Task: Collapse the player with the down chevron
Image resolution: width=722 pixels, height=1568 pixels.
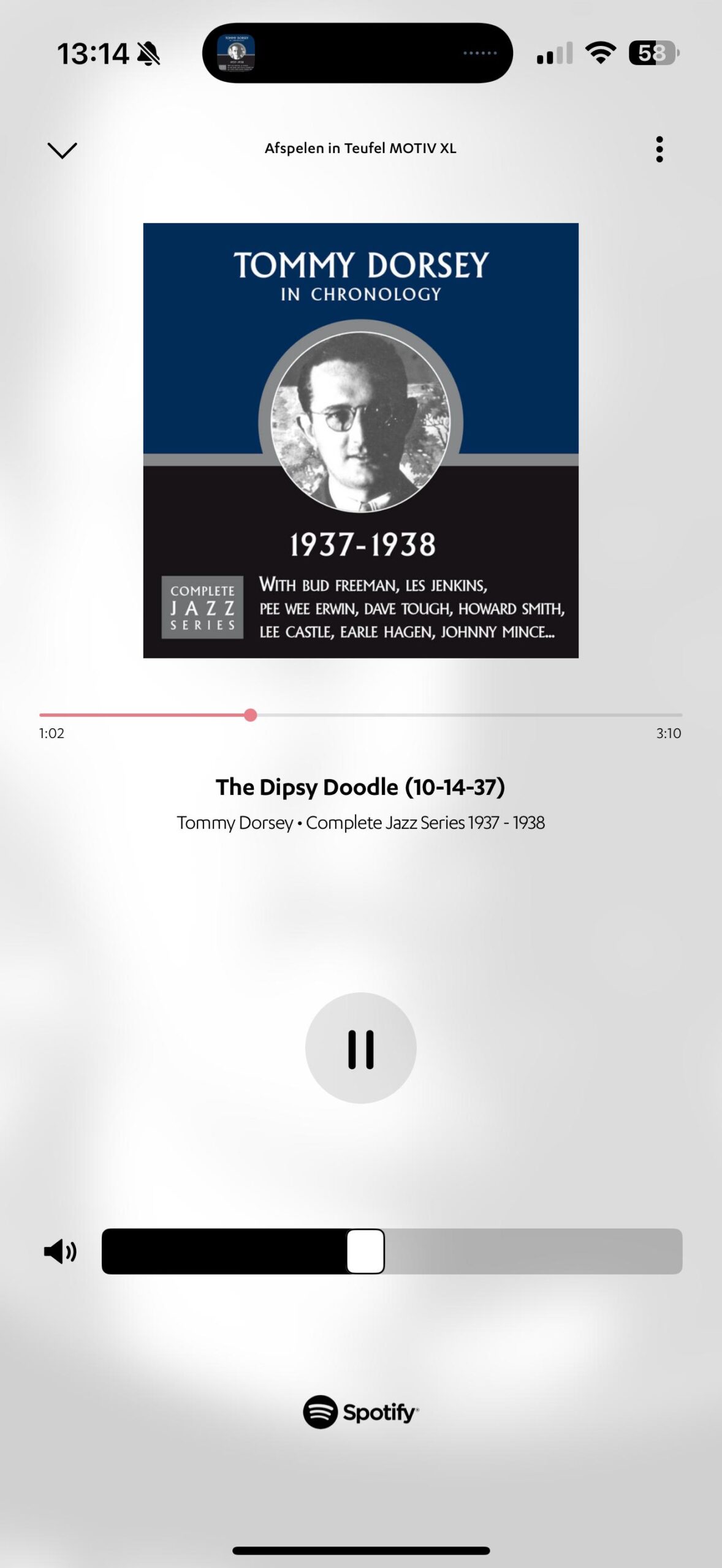Action: tap(62, 150)
